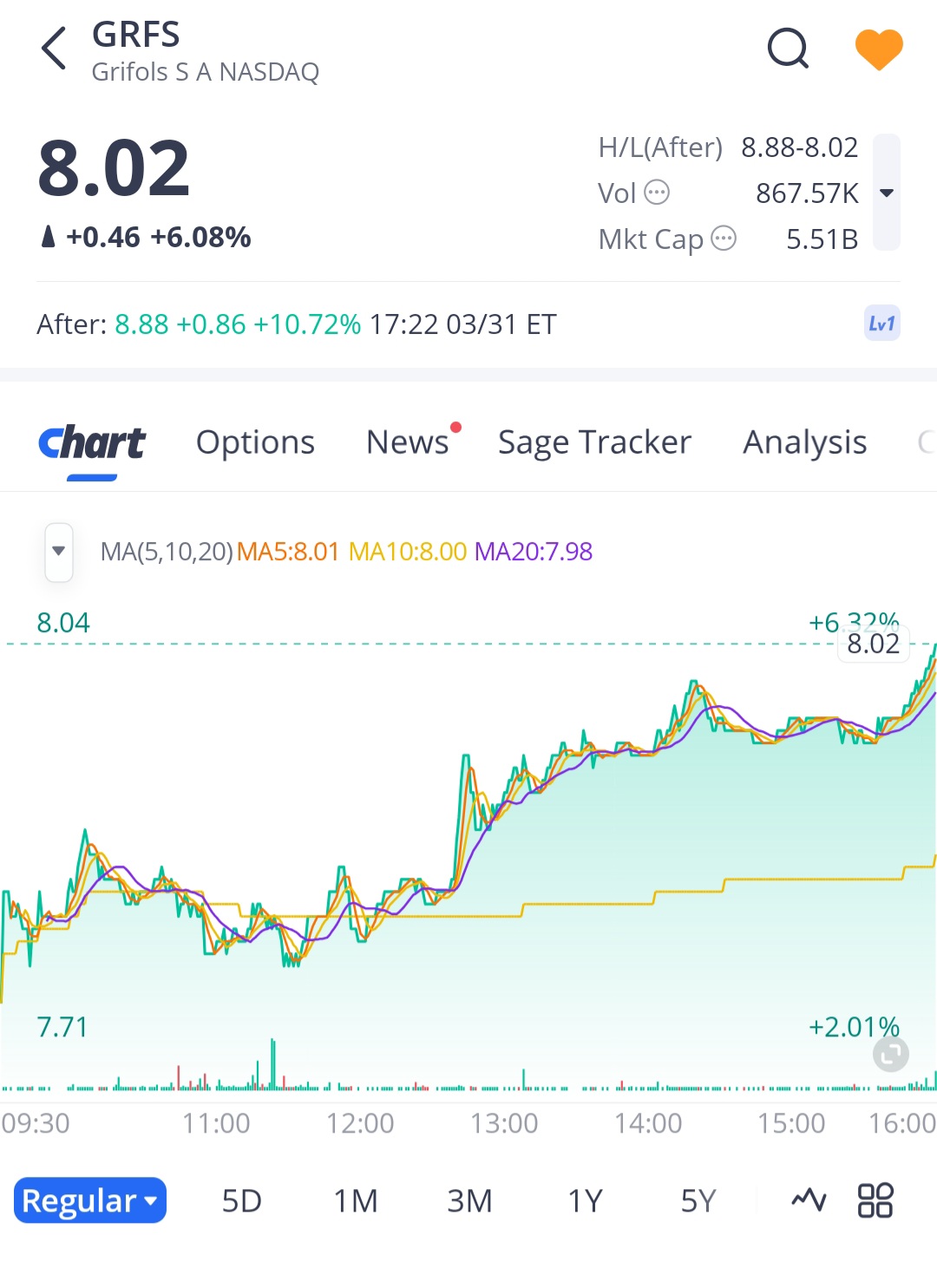Expand the quote details dropdown arrow
Image resolution: width=937 pixels, height=1288 pixels.
(x=887, y=193)
